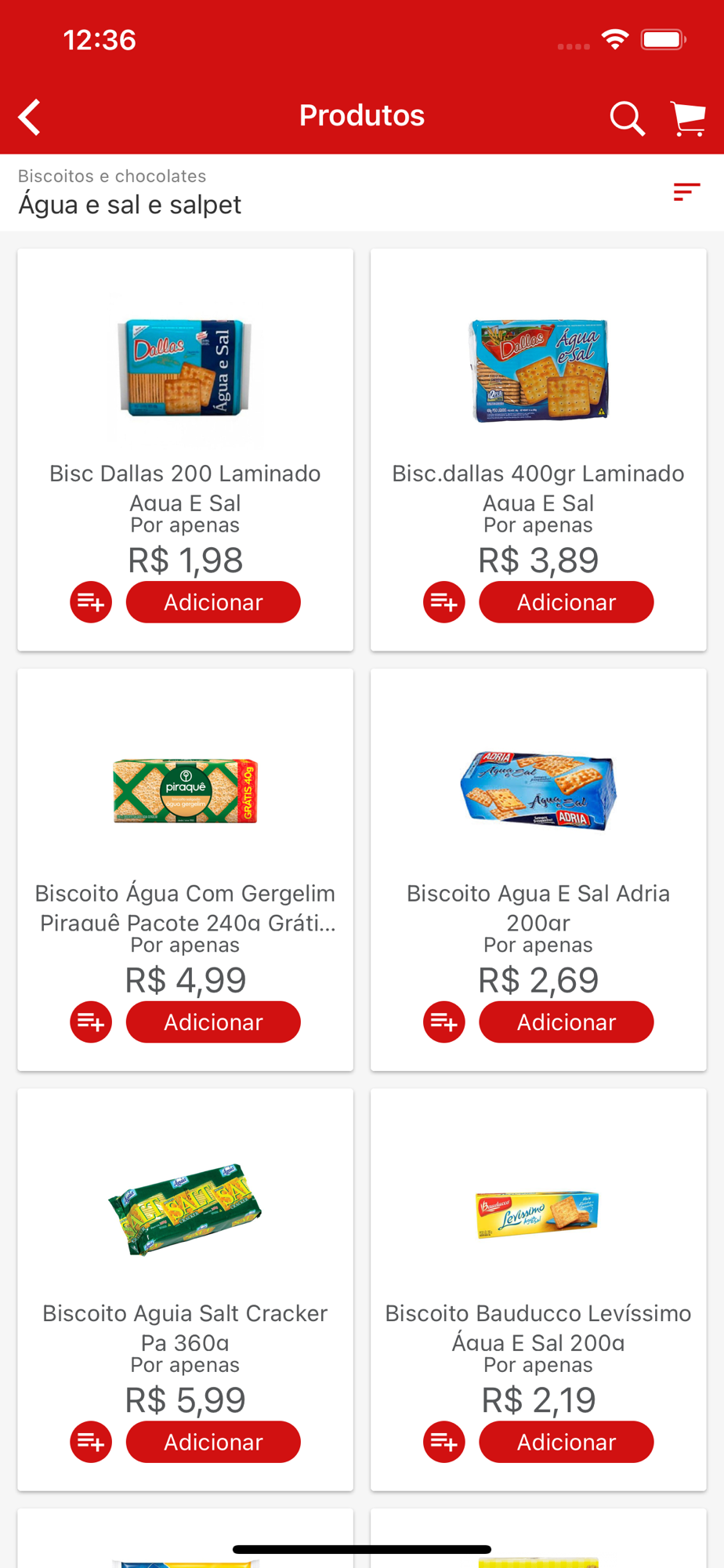Add Bisc.dallas 400gr Laminado to cart
The image size is (724, 1568).
pos(566,602)
